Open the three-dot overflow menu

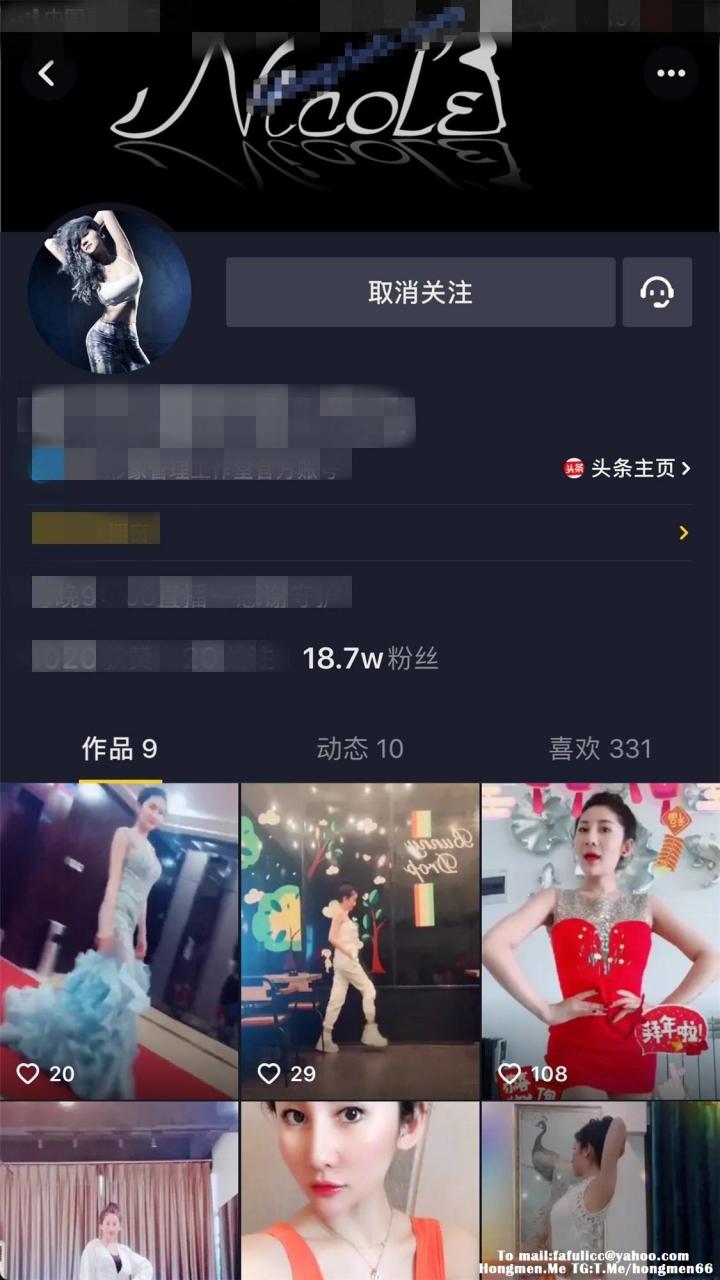[671, 73]
